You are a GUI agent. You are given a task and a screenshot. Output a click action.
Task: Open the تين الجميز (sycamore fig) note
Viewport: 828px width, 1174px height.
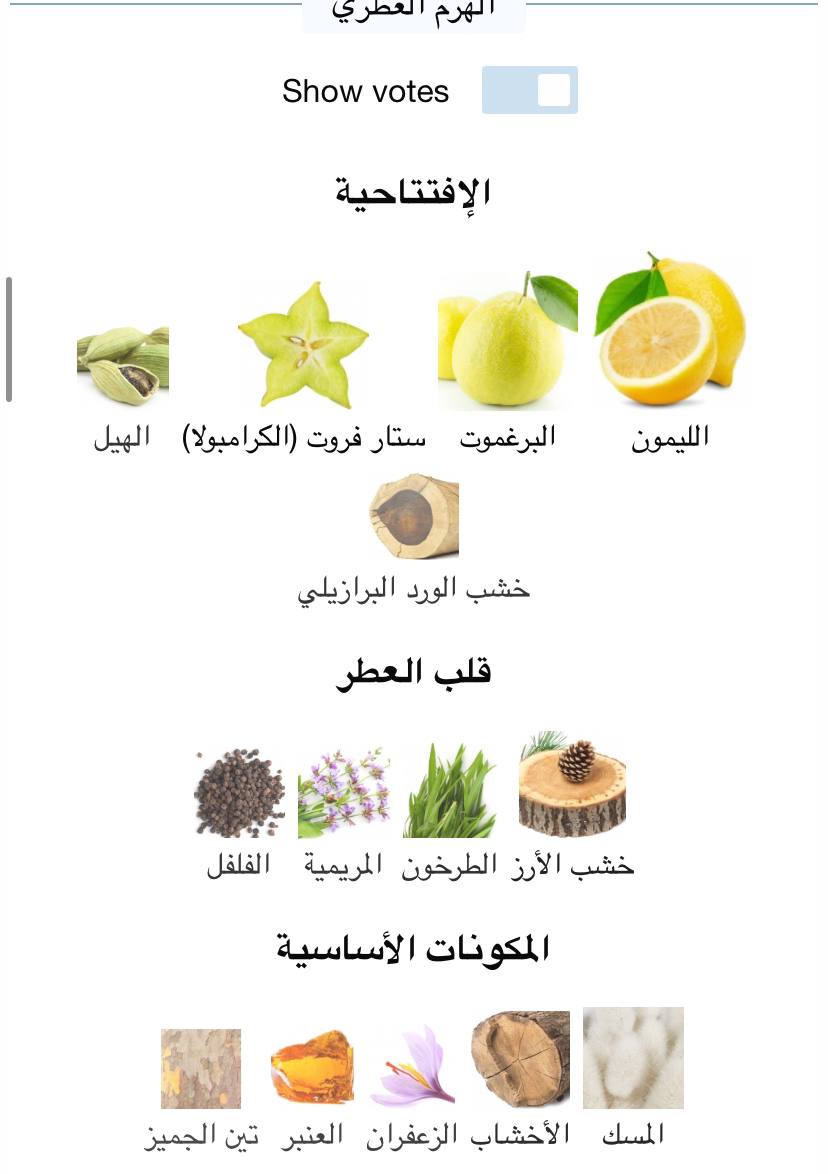201,1068
